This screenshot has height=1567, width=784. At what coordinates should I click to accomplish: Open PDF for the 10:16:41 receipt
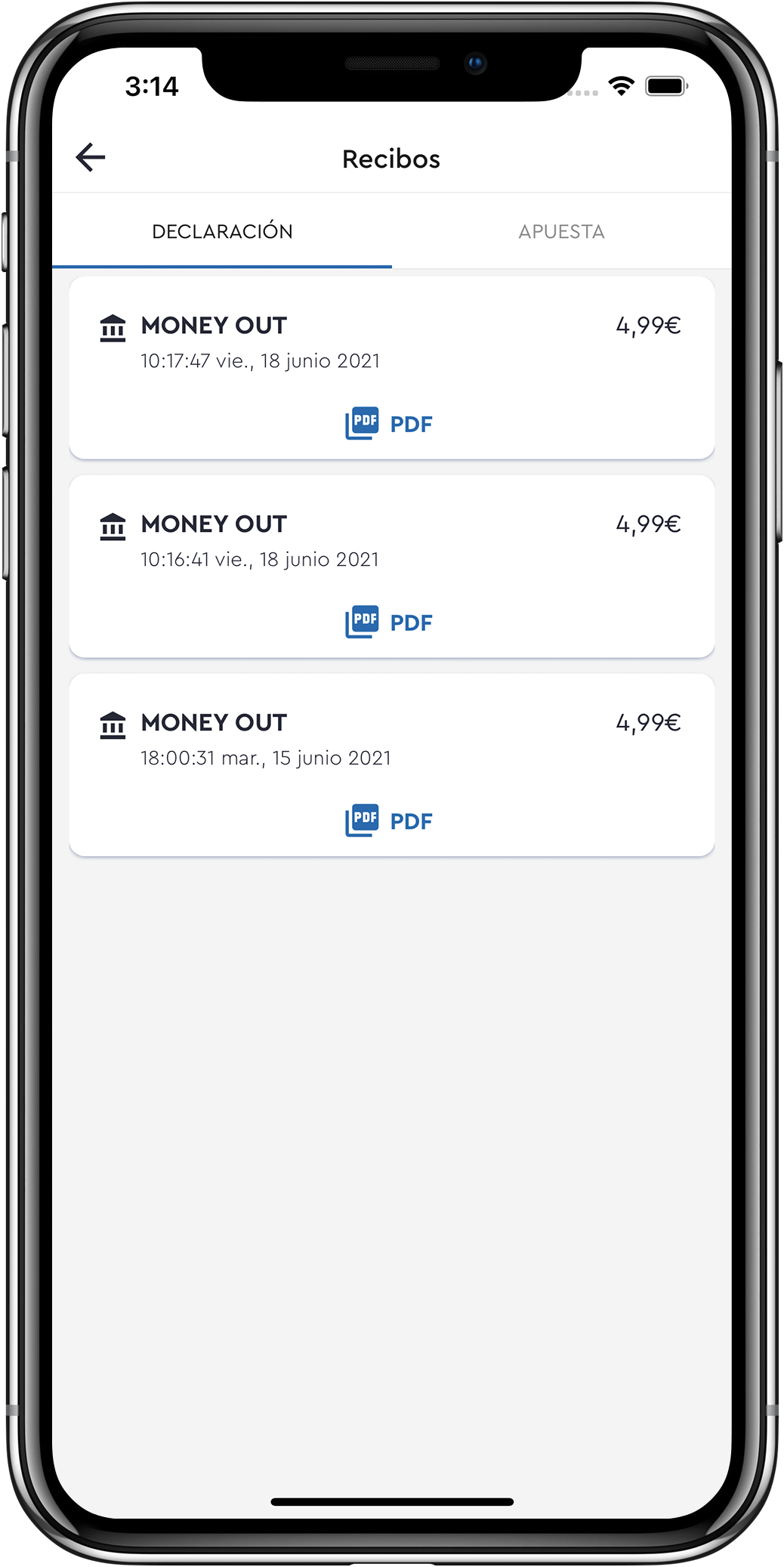coord(389,623)
